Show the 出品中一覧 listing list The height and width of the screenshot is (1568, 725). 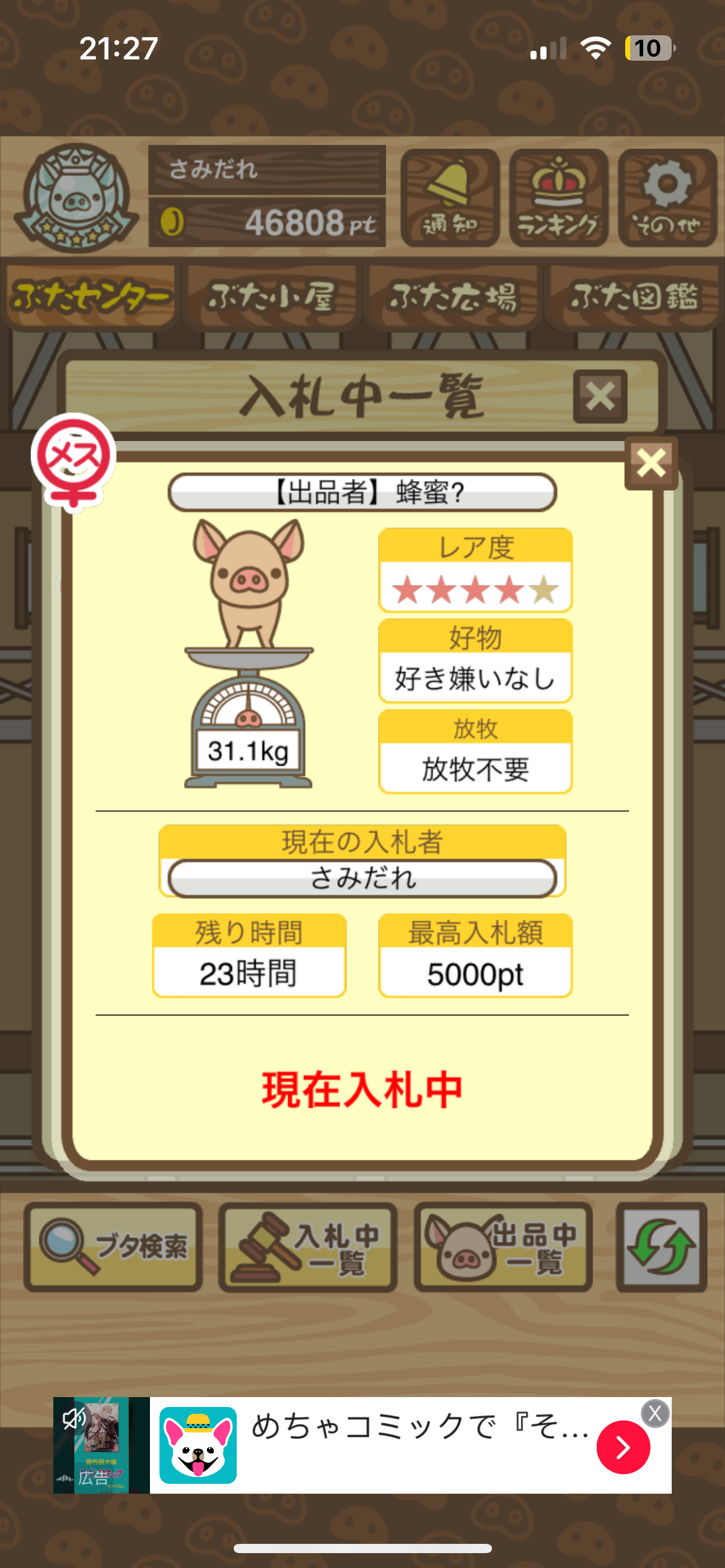(503, 1247)
